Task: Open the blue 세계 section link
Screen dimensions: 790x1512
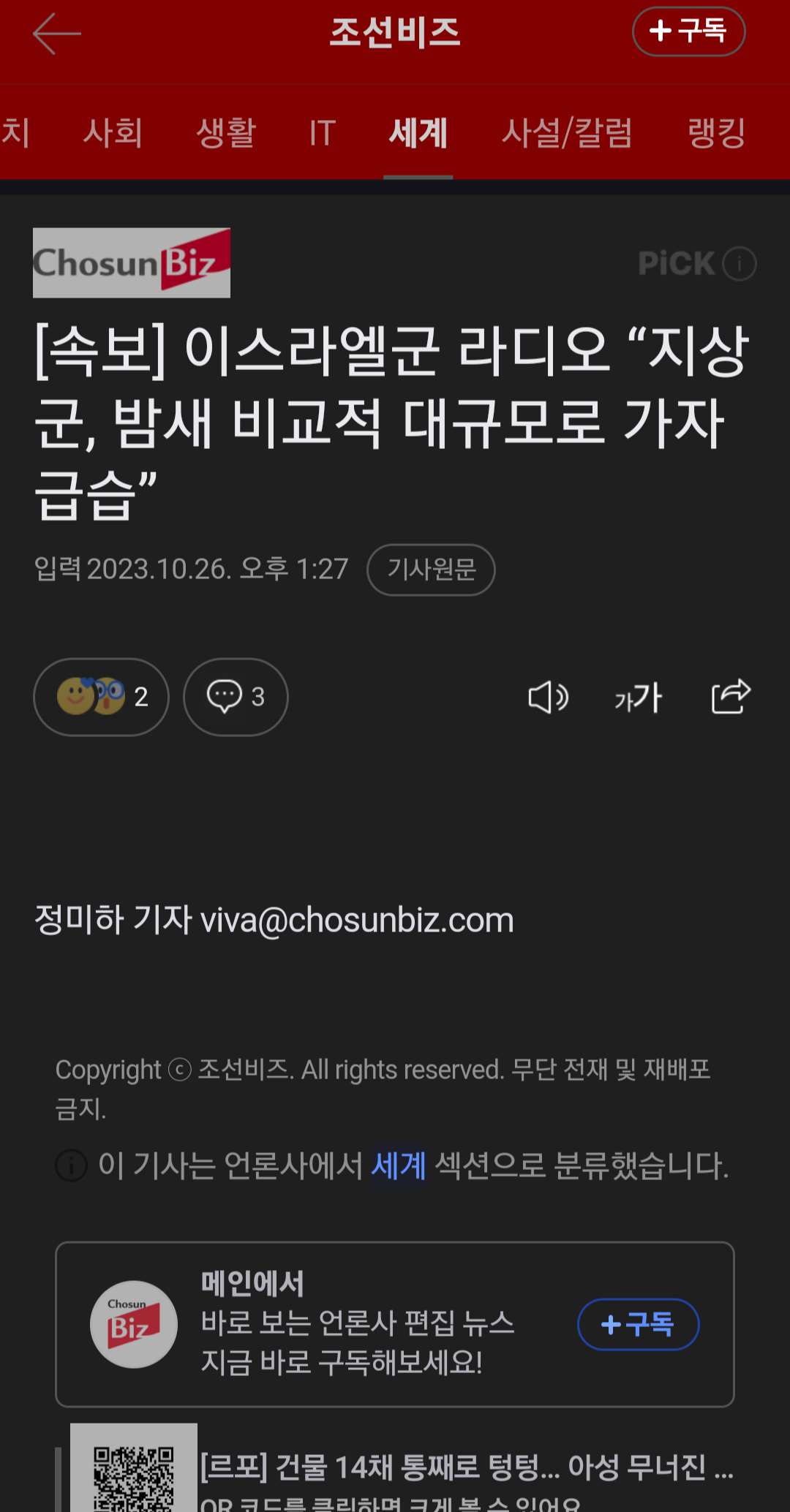Action: point(399,1165)
